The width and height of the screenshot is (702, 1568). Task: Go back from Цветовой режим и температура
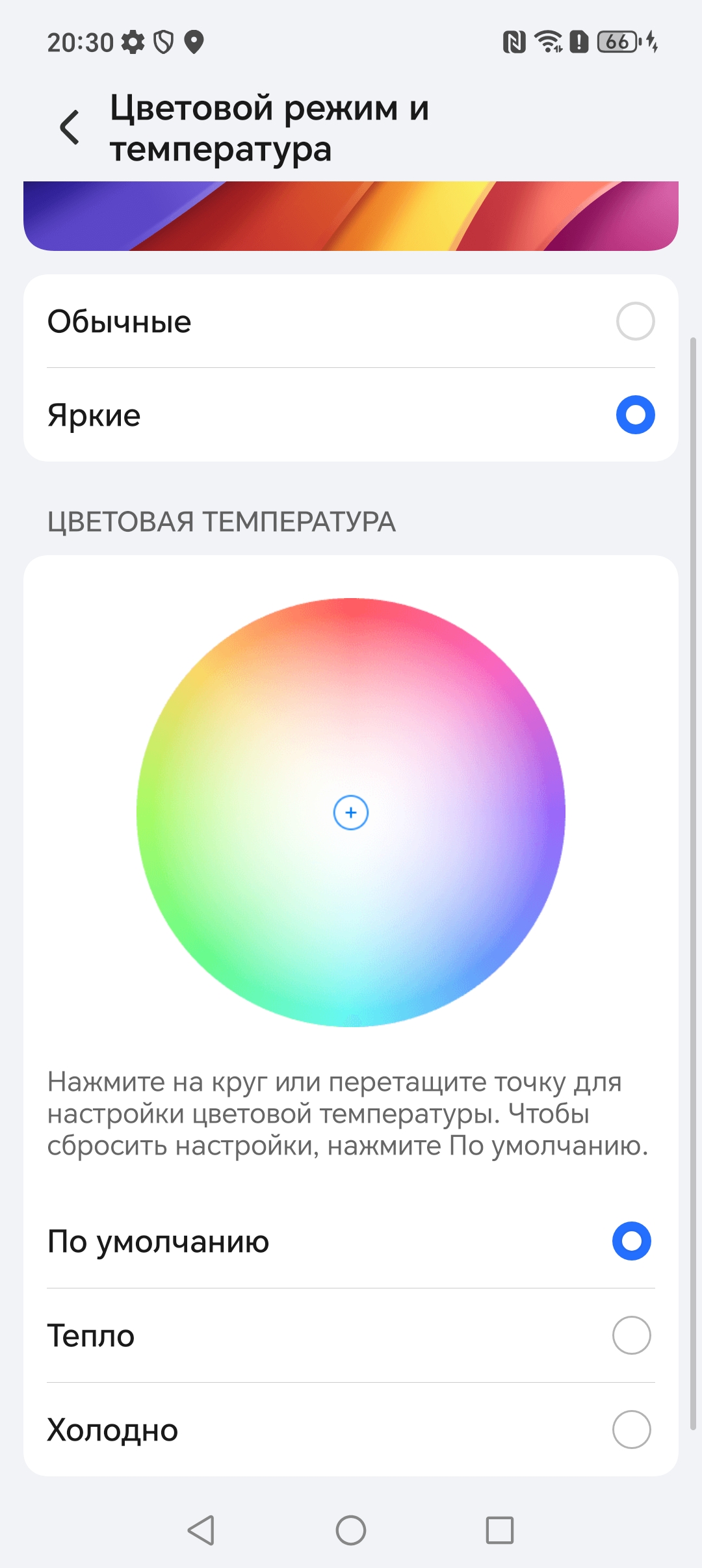(x=70, y=127)
